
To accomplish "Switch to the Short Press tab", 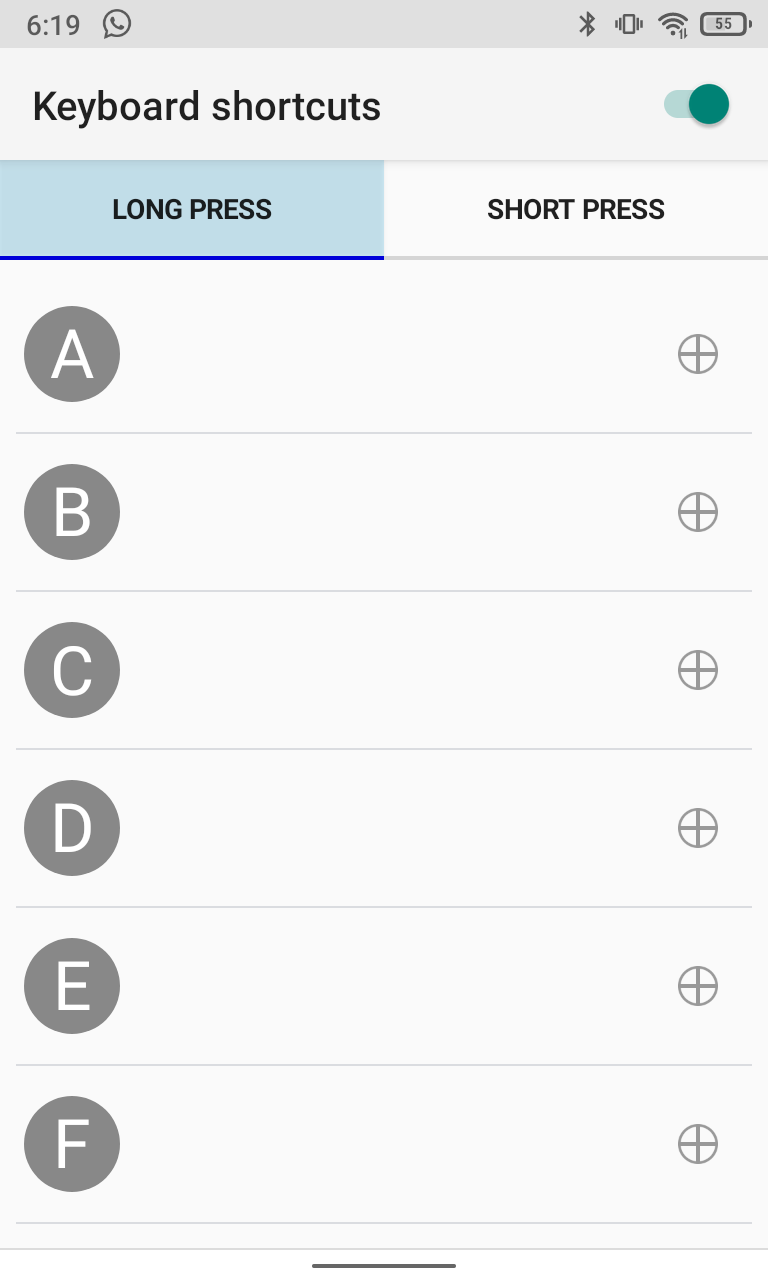I will tap(576, 209).
